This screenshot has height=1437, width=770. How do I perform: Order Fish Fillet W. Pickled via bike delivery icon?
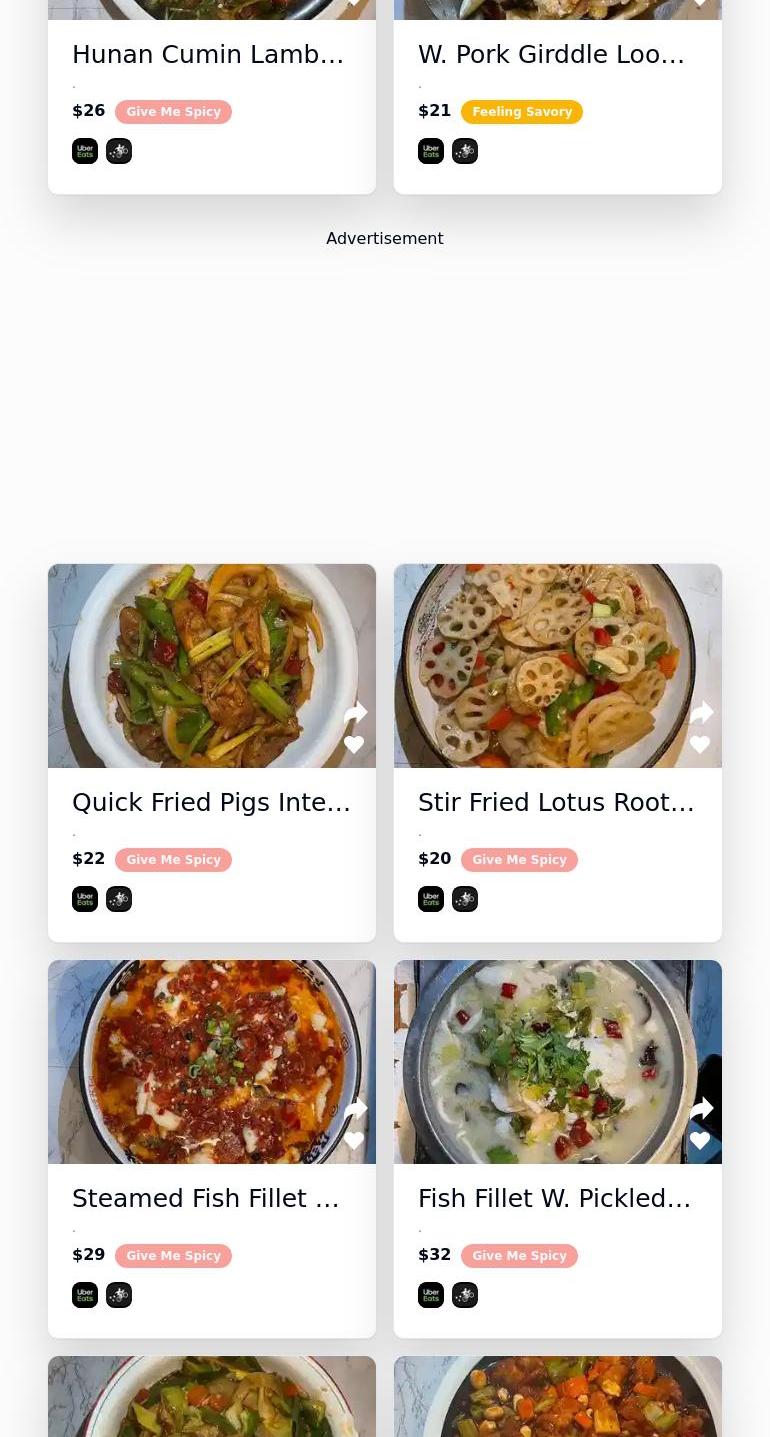[x=465, y=1295]
